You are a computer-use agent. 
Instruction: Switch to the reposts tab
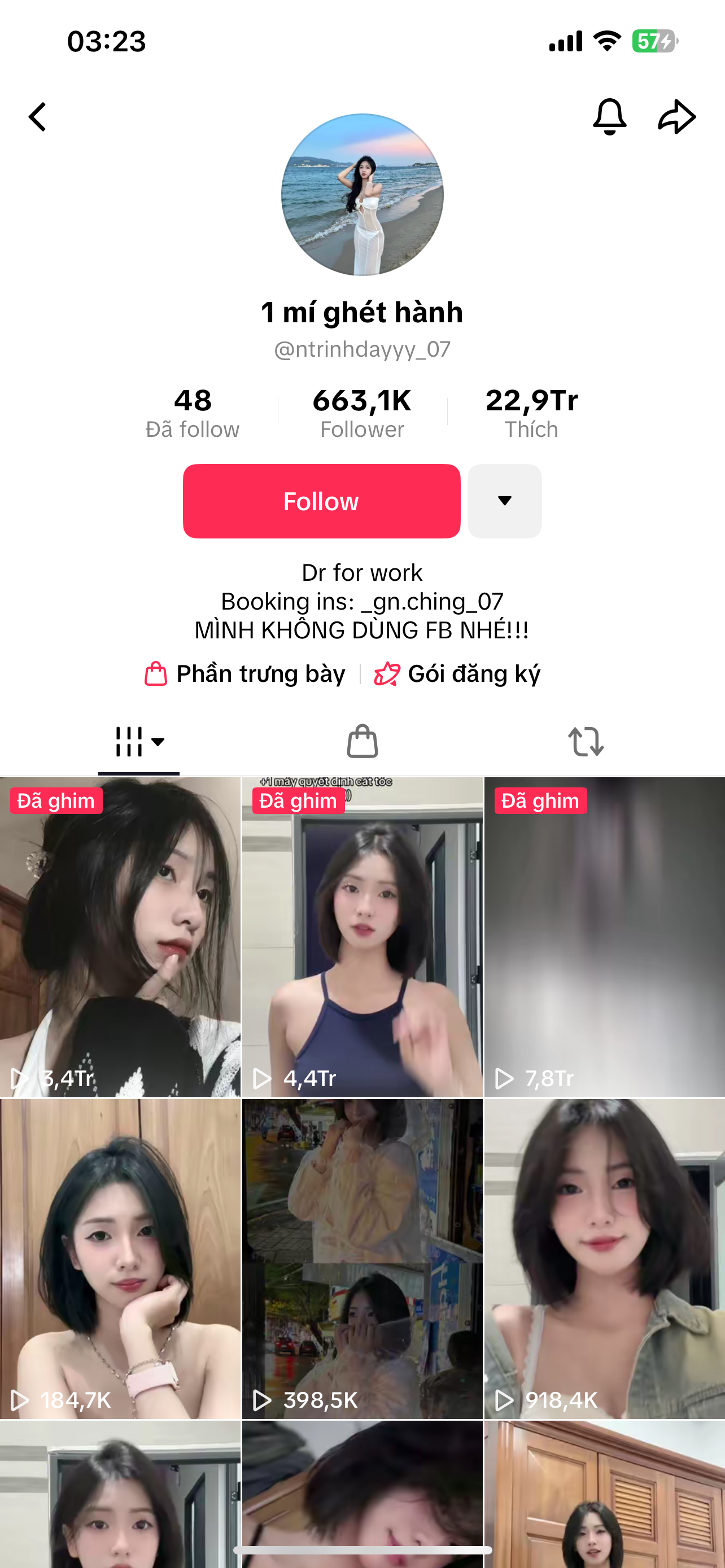point(586,742)
